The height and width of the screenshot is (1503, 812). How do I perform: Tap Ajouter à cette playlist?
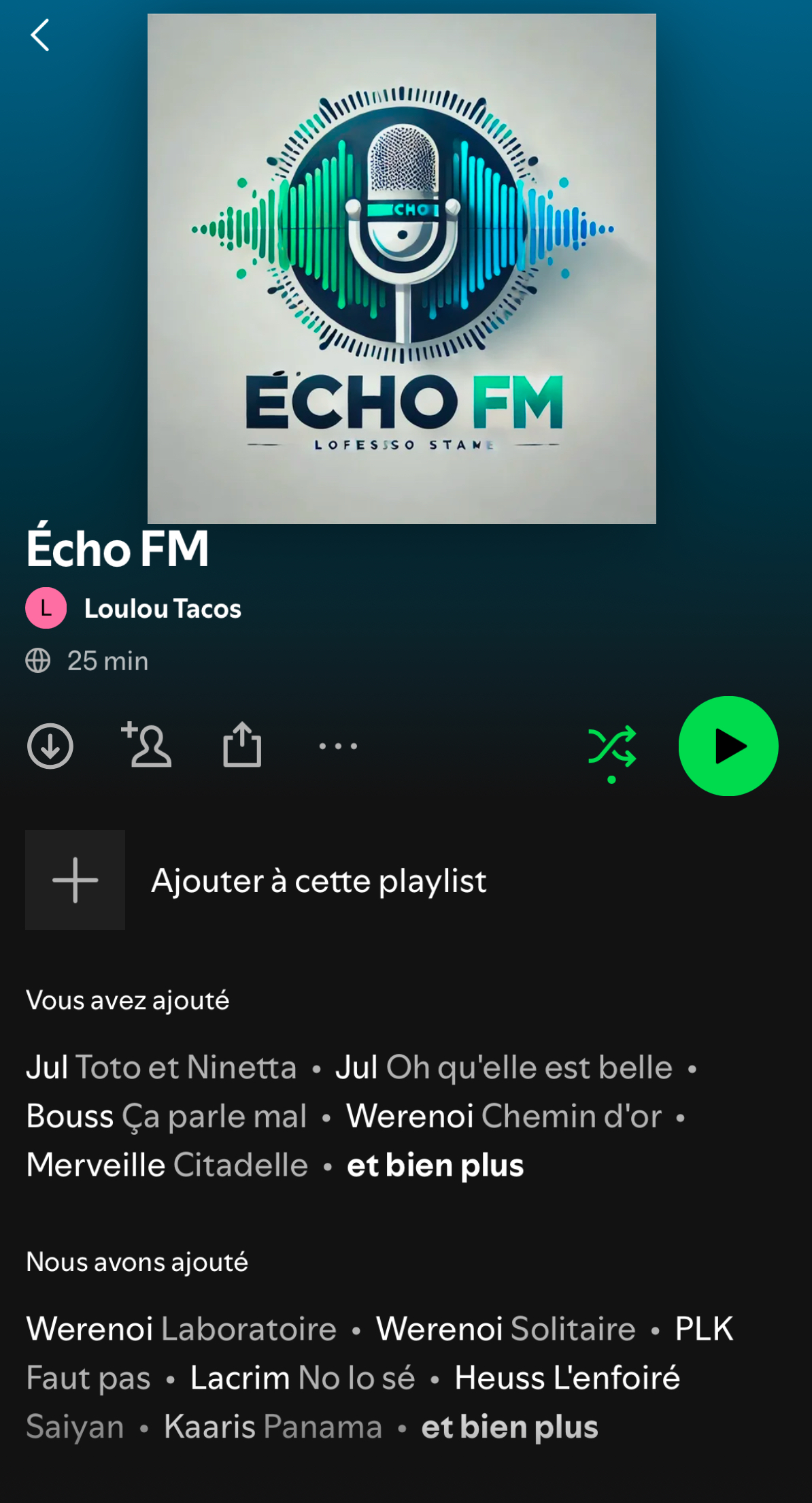coord(318,880)
